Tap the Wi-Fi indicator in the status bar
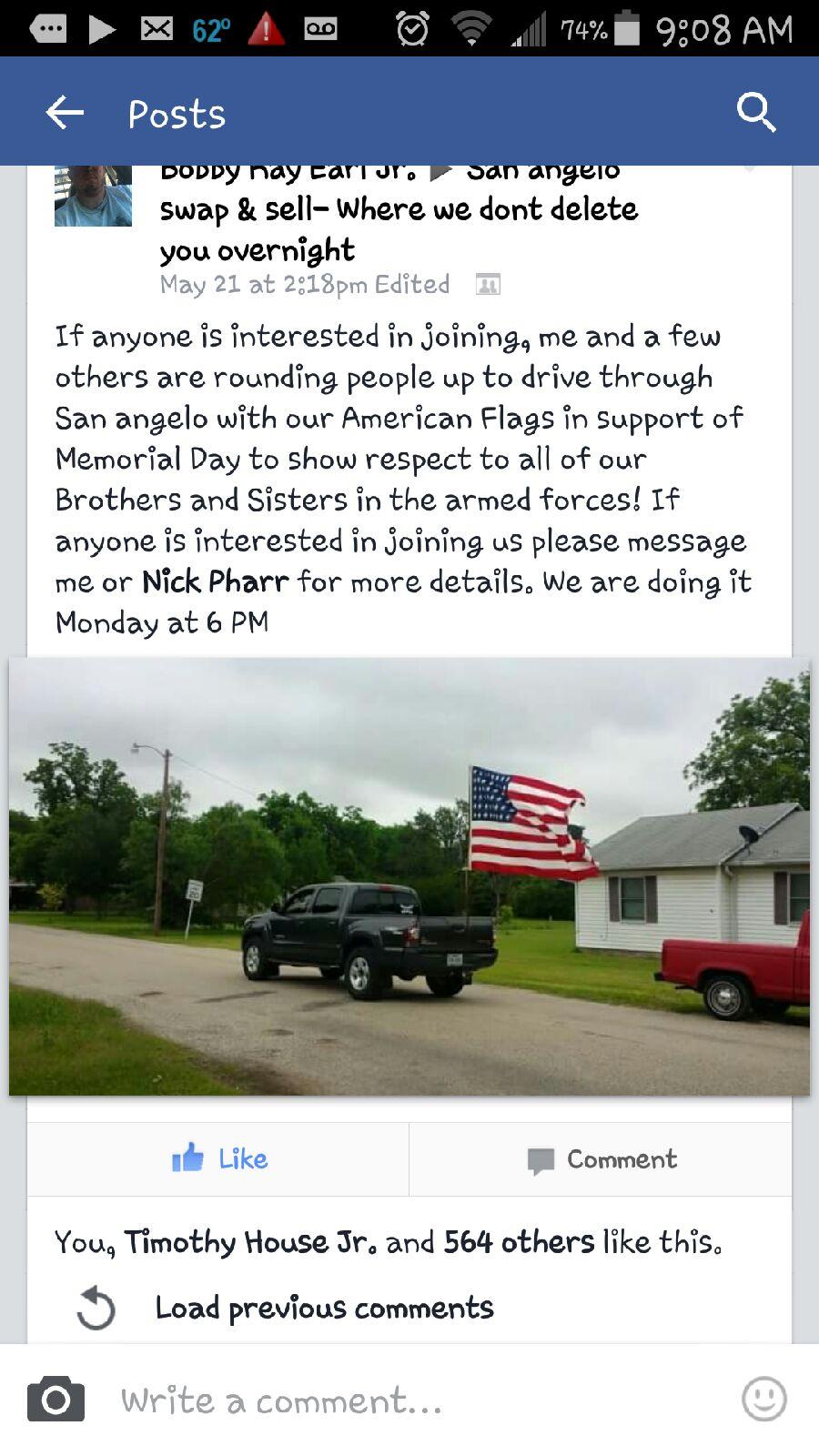This screenshot has width=819, height=1456. pos(471,27)
